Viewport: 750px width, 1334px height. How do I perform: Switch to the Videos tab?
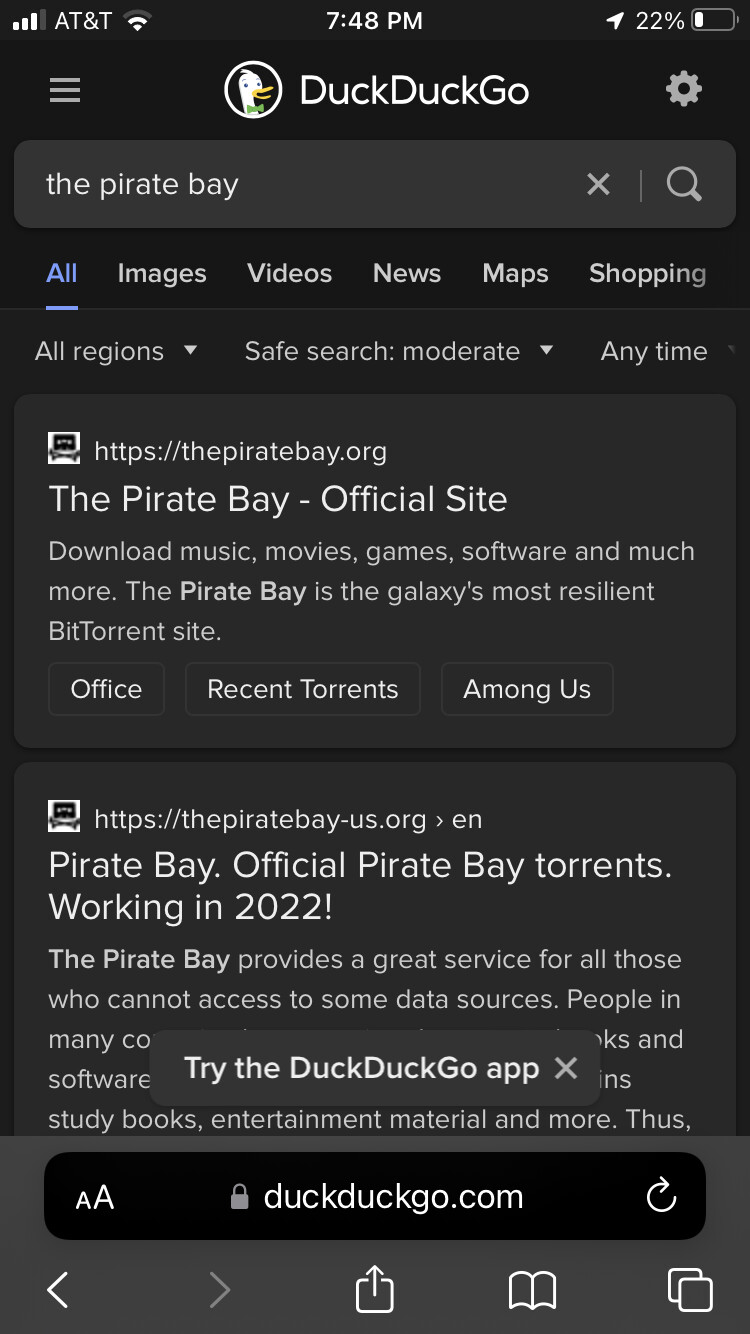click(290, 273)
